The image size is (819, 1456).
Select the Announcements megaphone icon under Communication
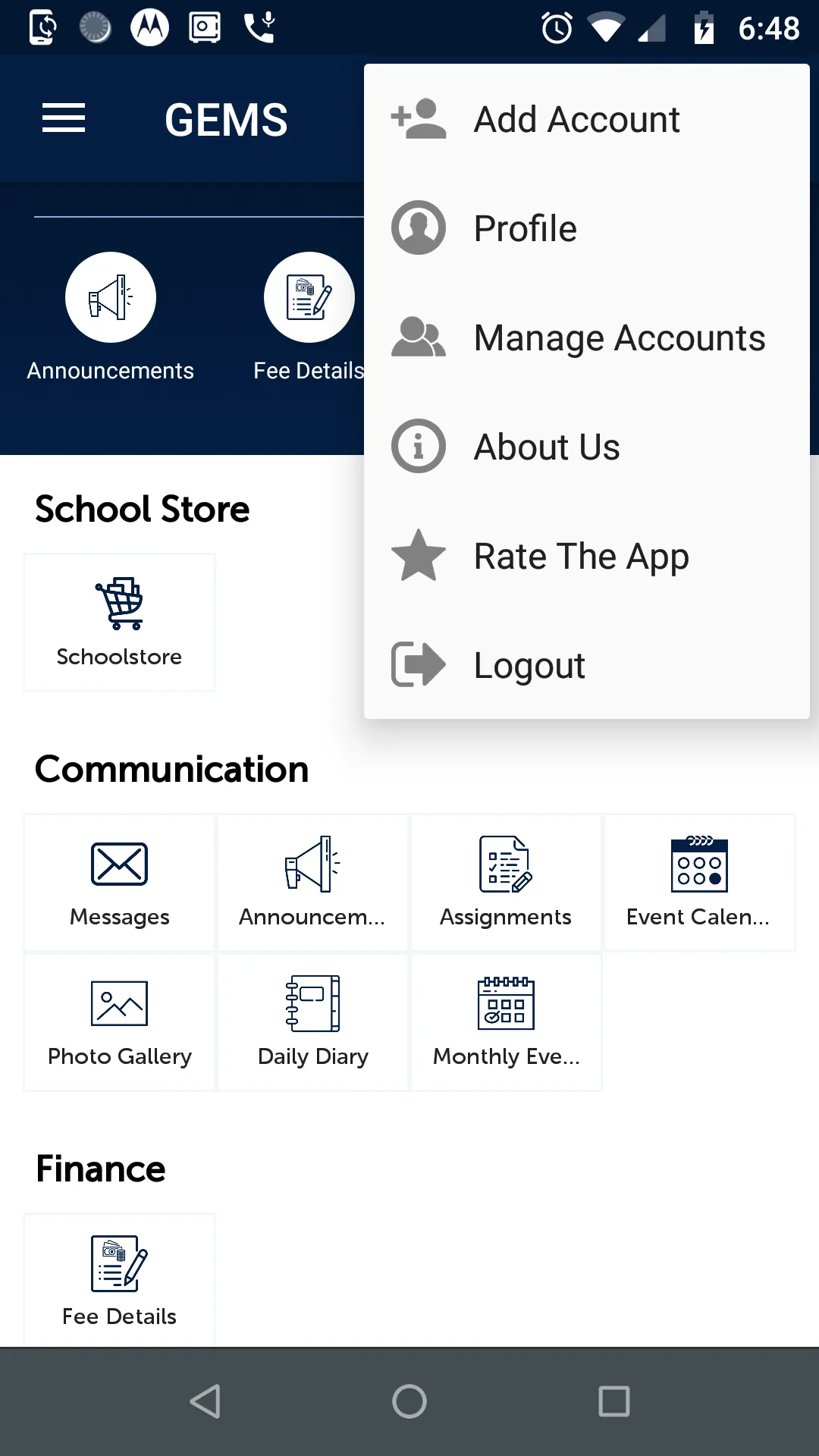coord(312,882)
